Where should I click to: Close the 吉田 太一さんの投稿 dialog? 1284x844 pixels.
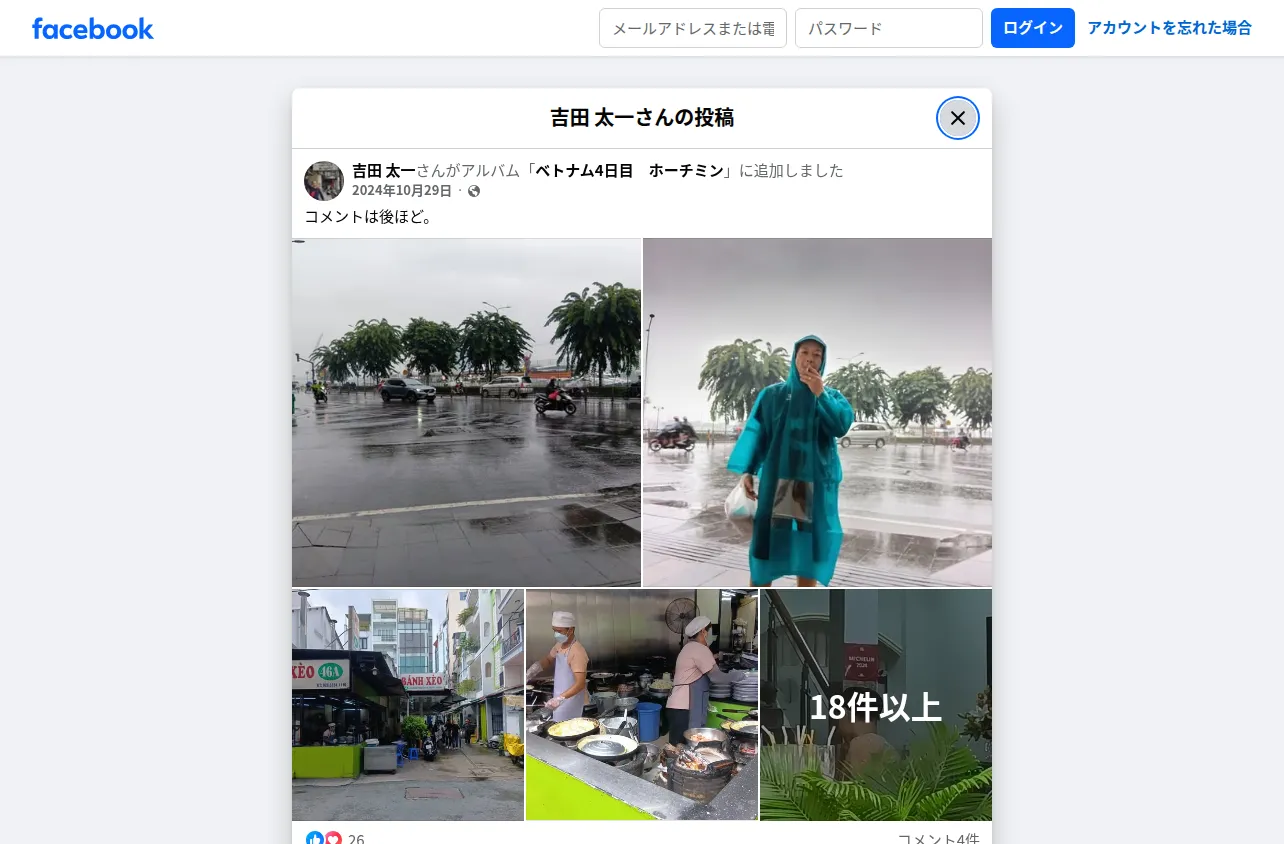[x=957, y=118]
